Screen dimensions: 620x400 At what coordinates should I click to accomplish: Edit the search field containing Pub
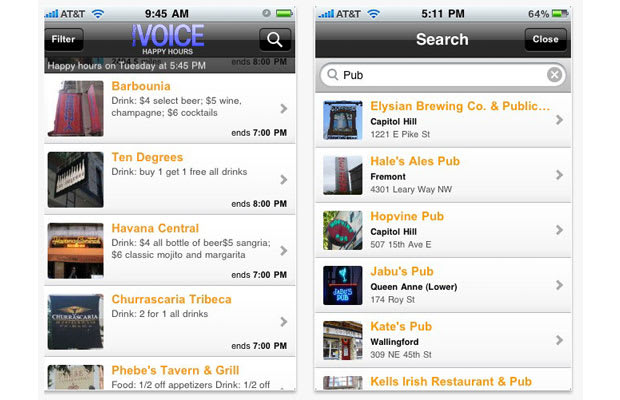coord(440,75)
